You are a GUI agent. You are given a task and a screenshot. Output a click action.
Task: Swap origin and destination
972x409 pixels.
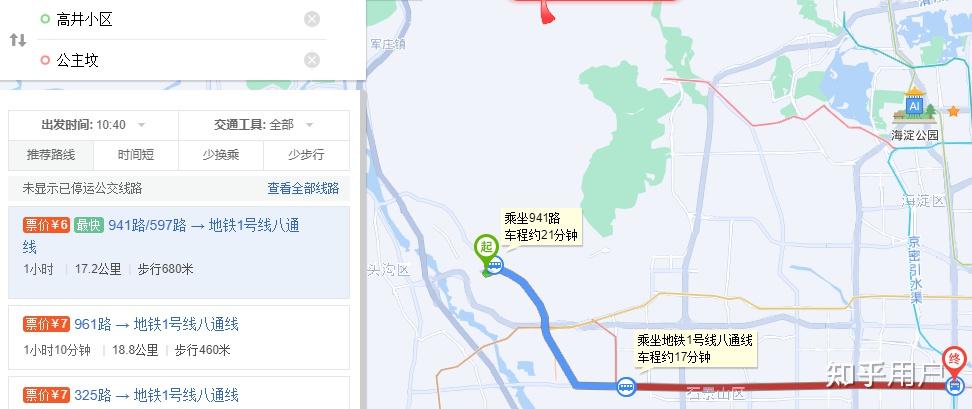[x=17, y=40]
